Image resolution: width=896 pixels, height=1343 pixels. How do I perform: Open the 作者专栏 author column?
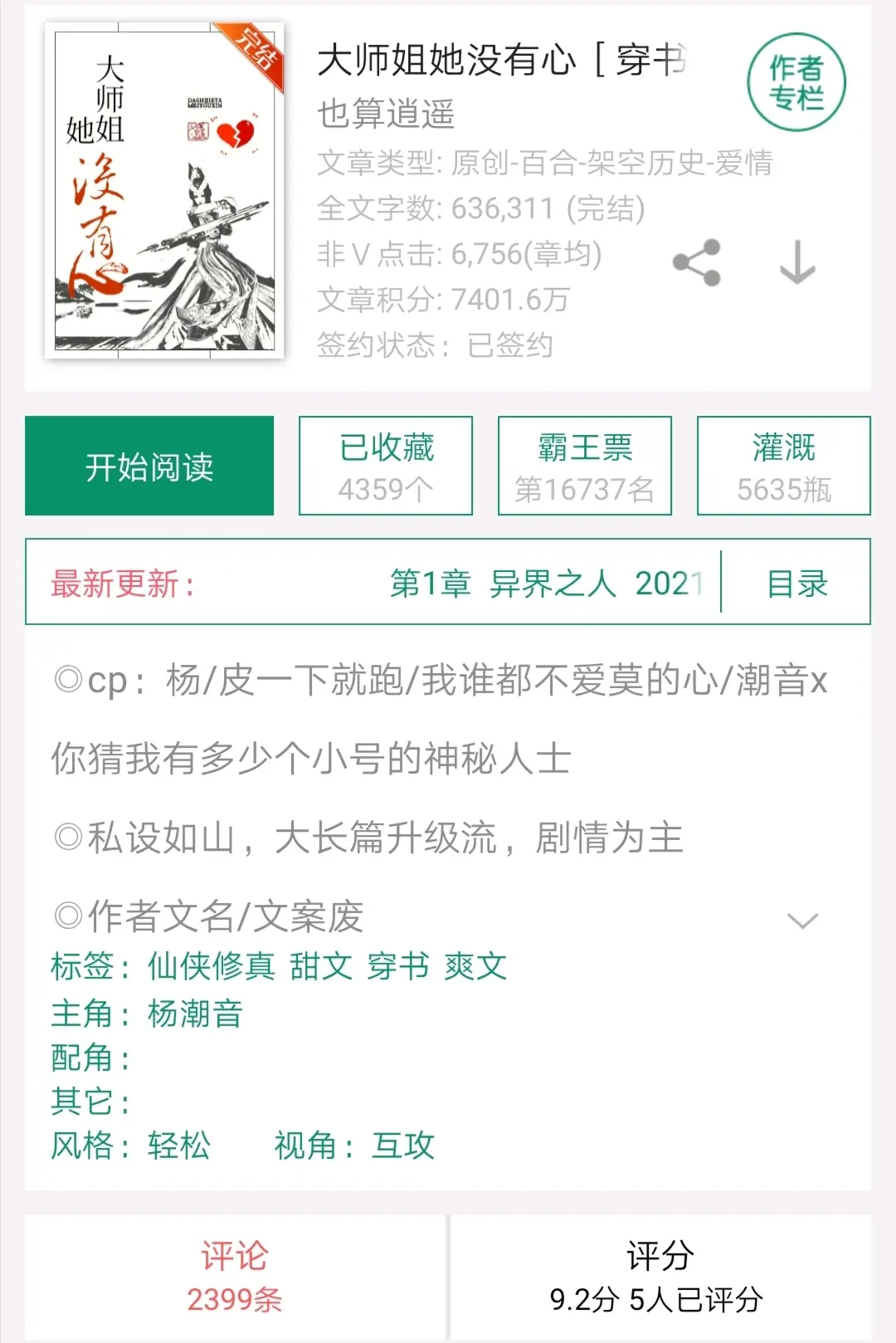click(x=796, y=82)
